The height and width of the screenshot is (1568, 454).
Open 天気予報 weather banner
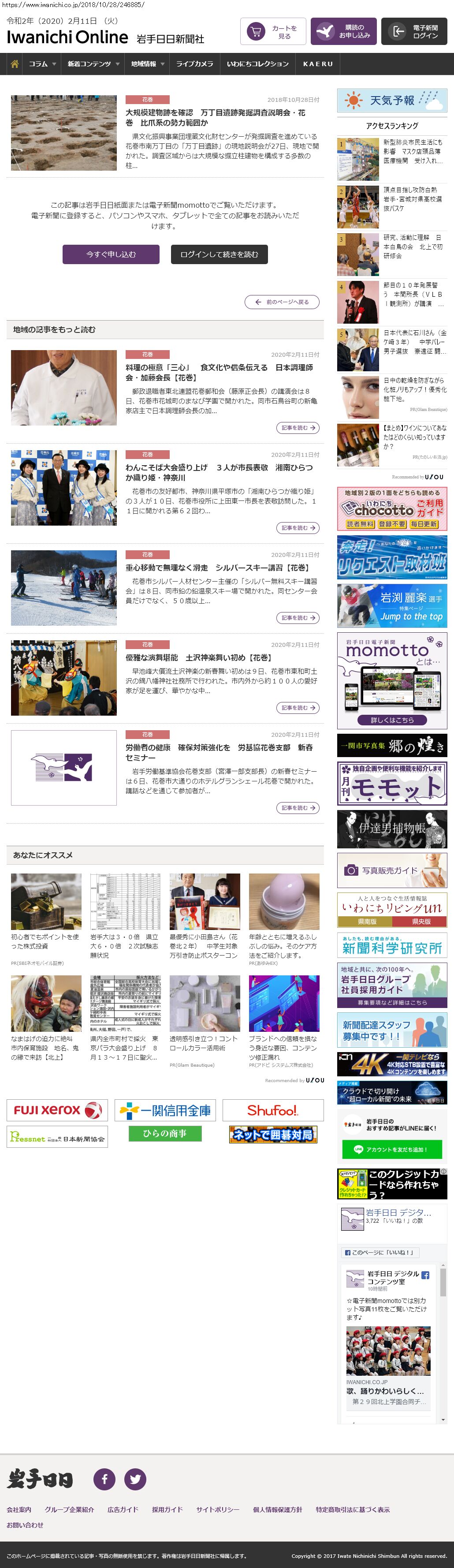(x=392, y=101)
